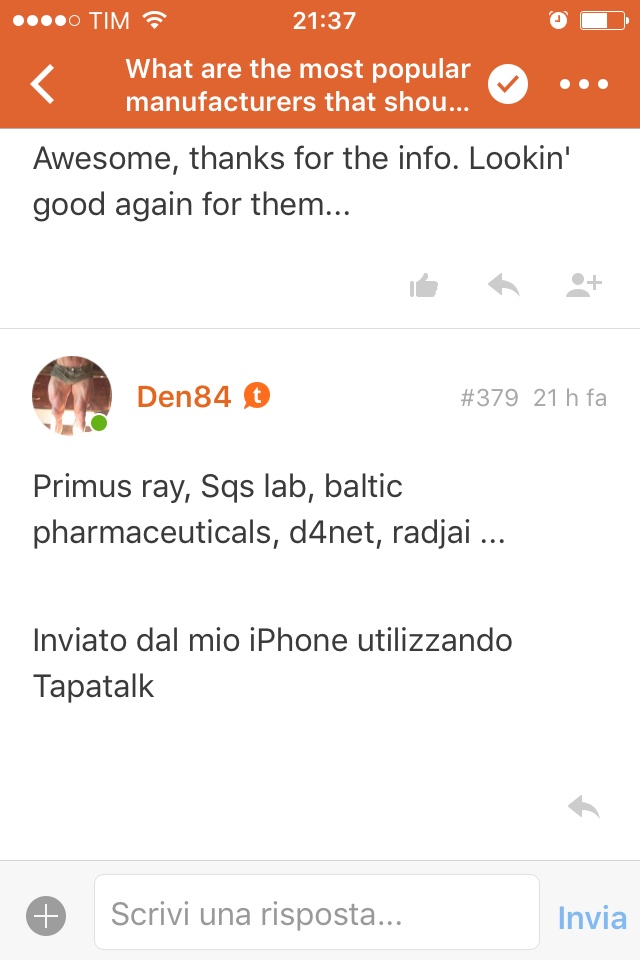The image size is (640, 960).
Task: Open the three-dot overflow menu
Action: pyautogui.click(x=584, y=85)
